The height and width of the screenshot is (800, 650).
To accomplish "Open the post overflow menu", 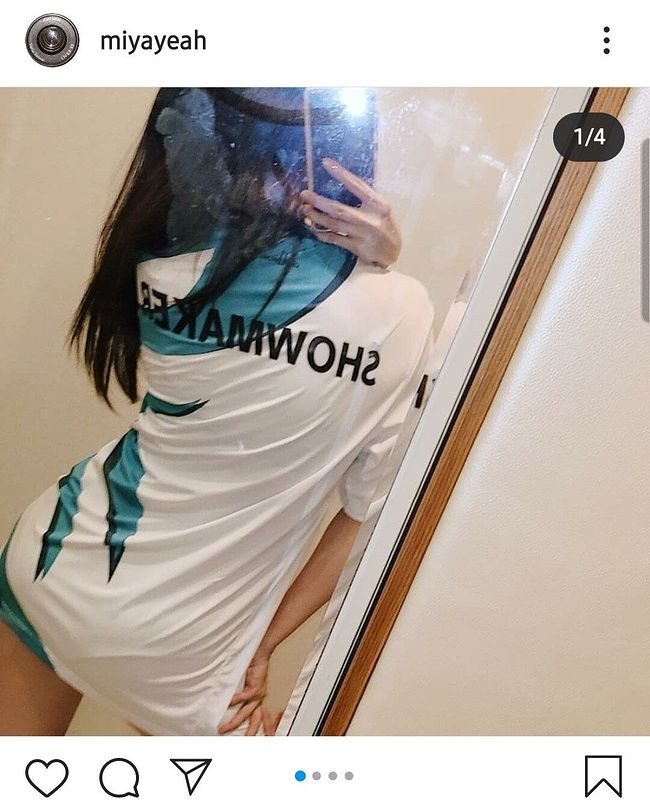I will (x=606, y=41).
